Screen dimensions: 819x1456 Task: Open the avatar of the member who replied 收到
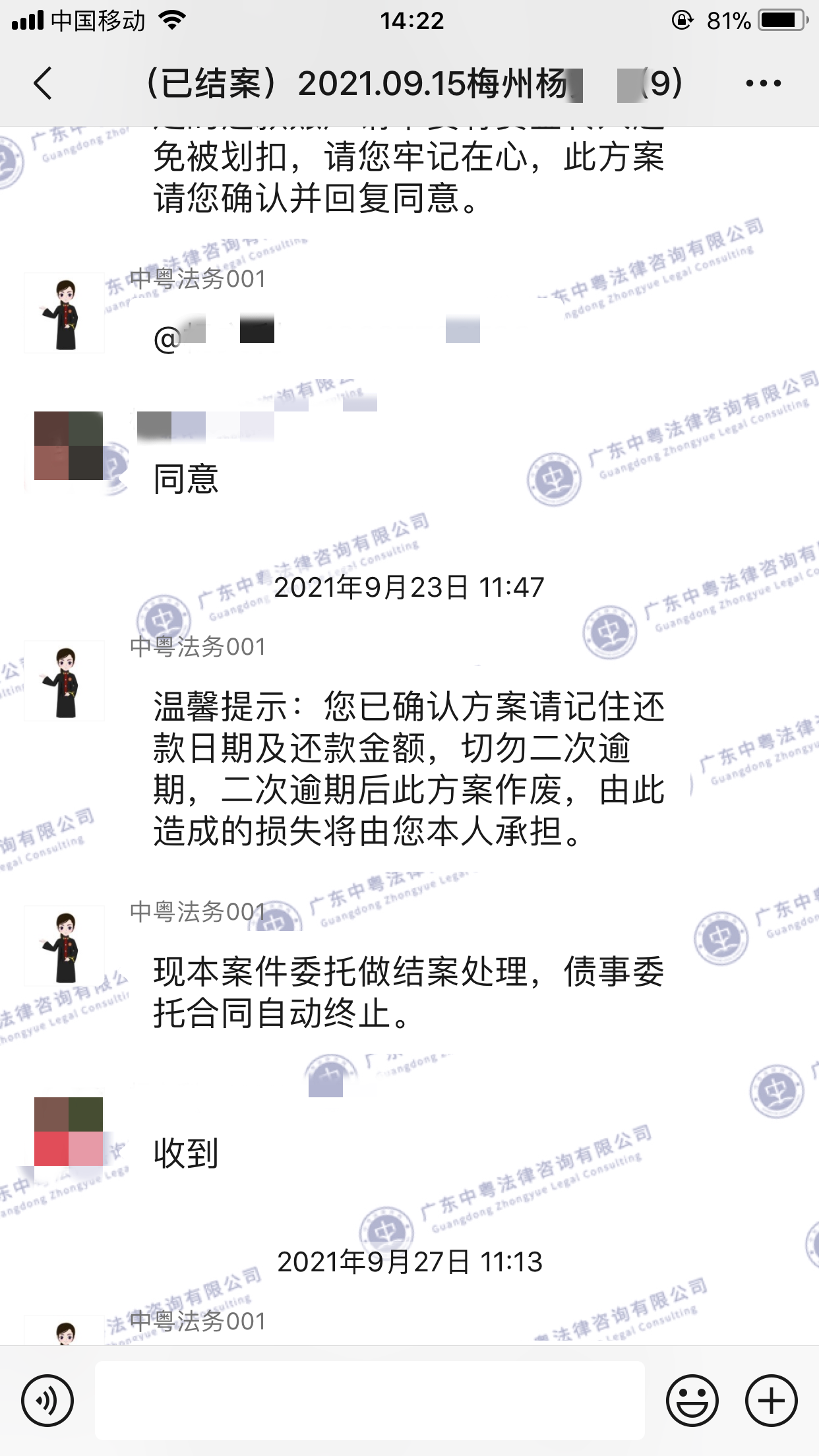[69, 1132]
